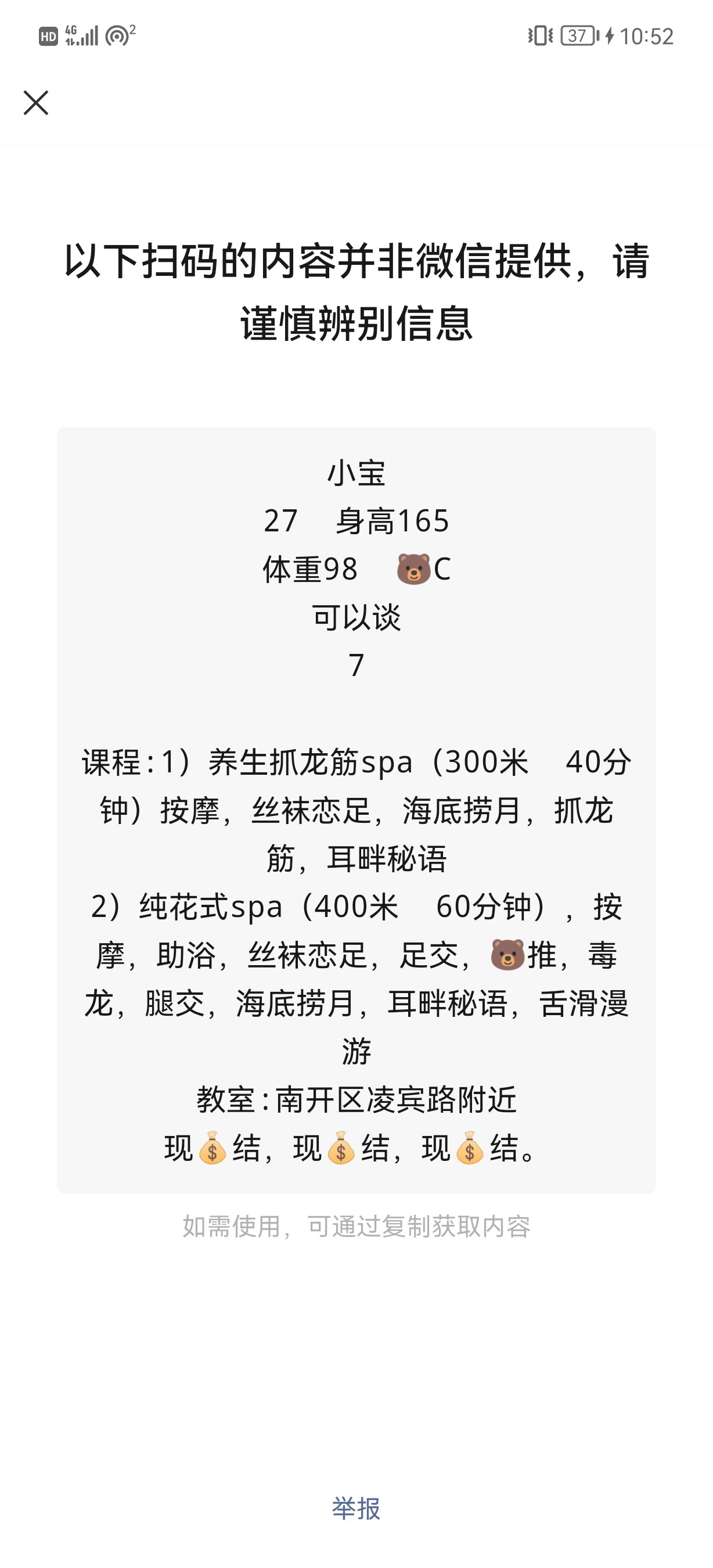Image resolution: width=713 pixels, height=1568 pixels.
Task: Tap the 举报 report link
Action: pos(356,1508)
